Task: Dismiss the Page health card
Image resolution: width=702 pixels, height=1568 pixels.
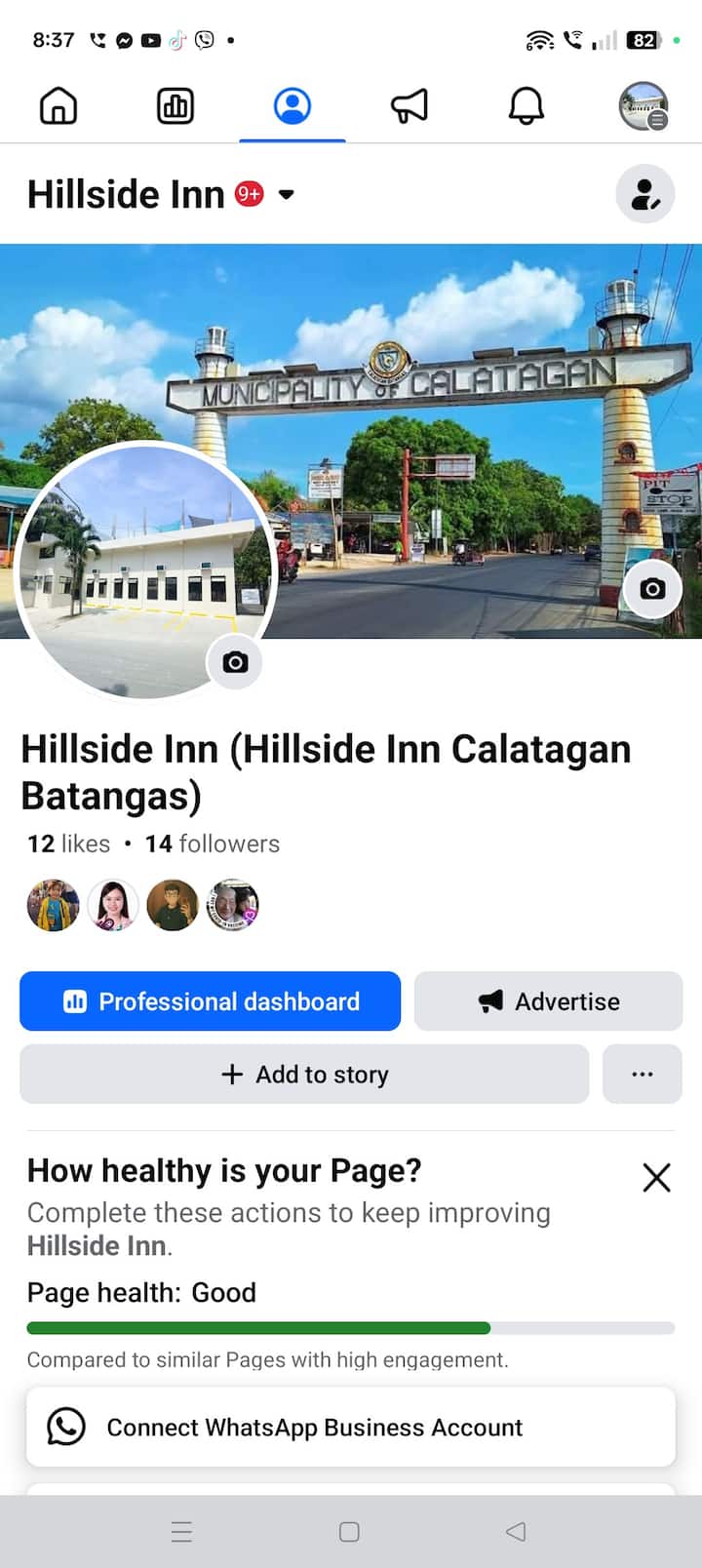Action: [656, 1178]
